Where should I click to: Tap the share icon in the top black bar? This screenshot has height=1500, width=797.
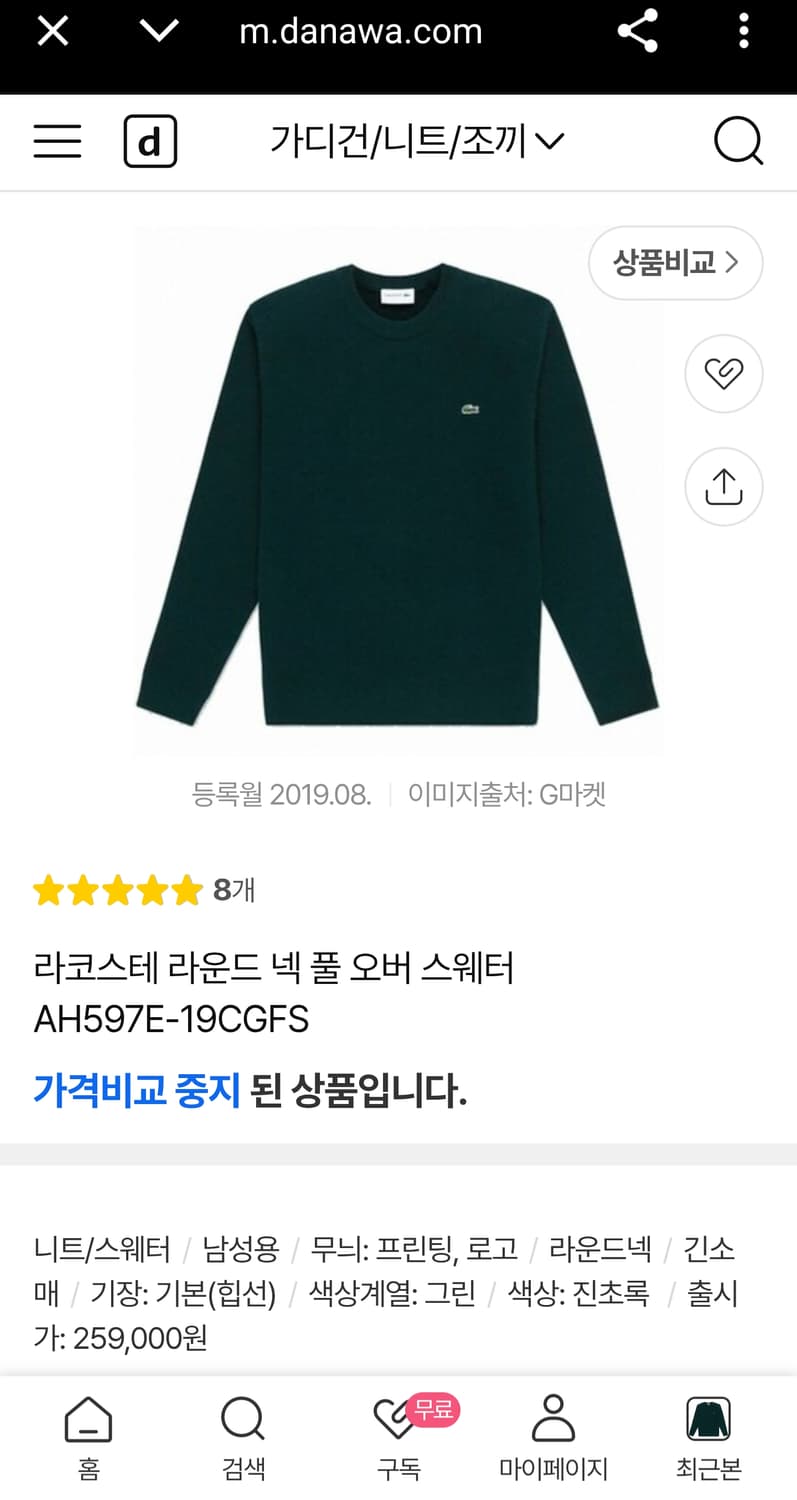[637, 30]
